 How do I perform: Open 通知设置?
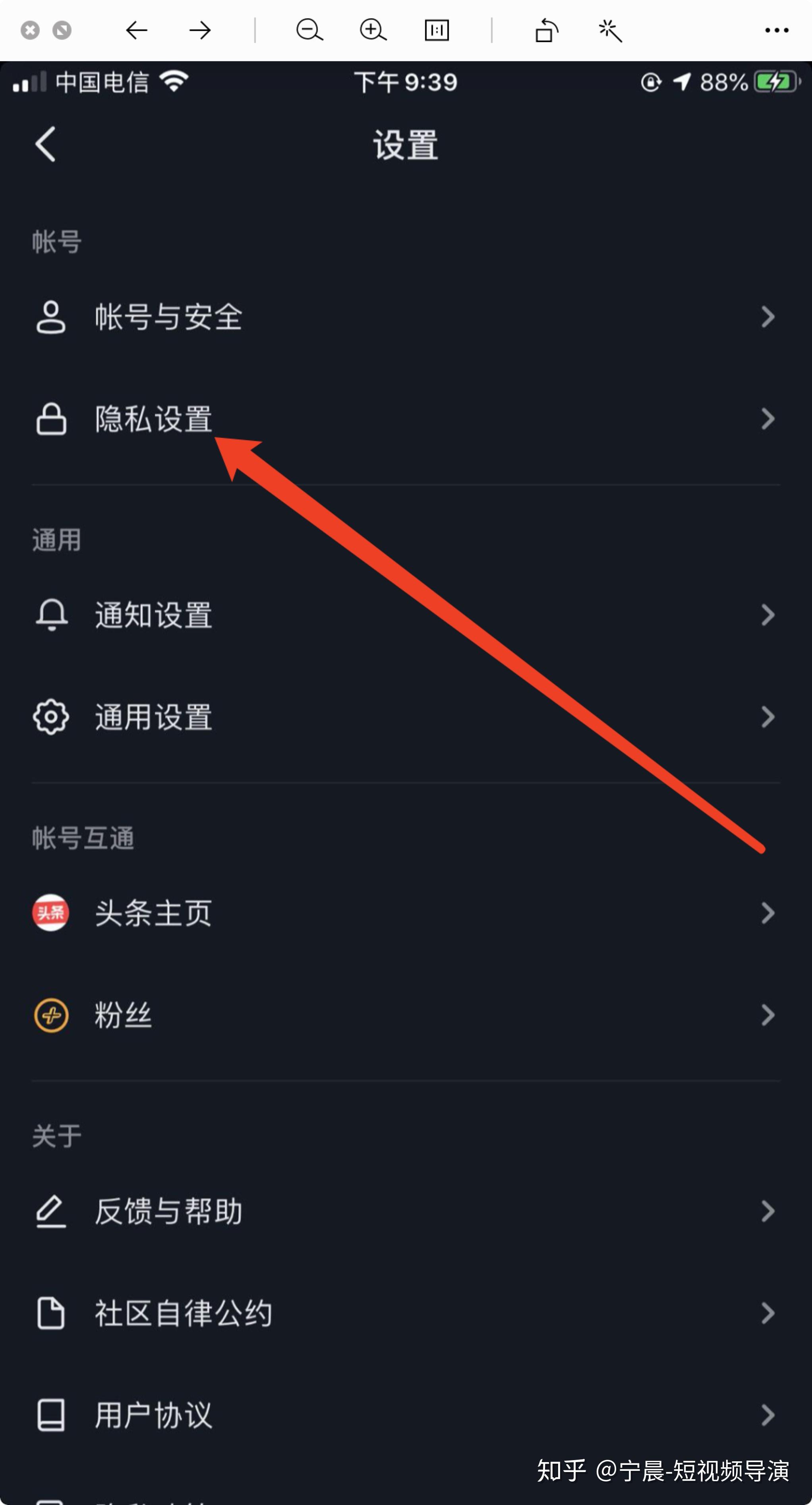pos(406,615)
